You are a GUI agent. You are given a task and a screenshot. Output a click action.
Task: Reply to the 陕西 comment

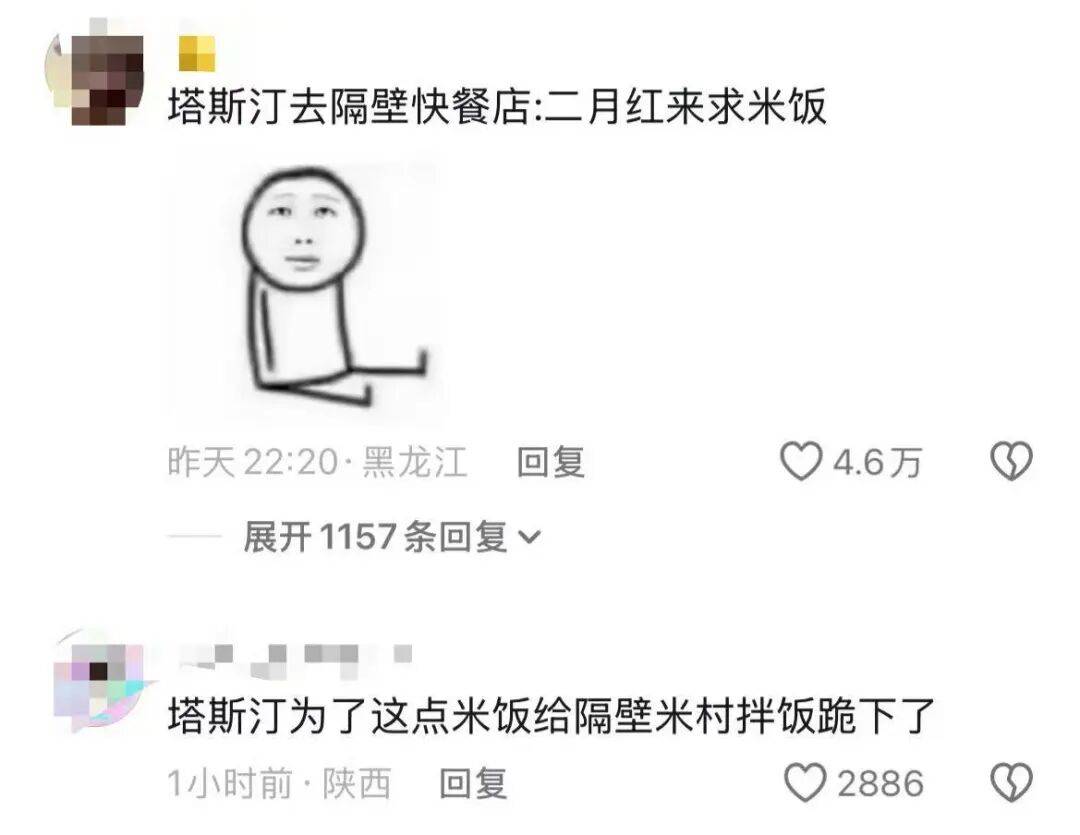tap(474, 784)
